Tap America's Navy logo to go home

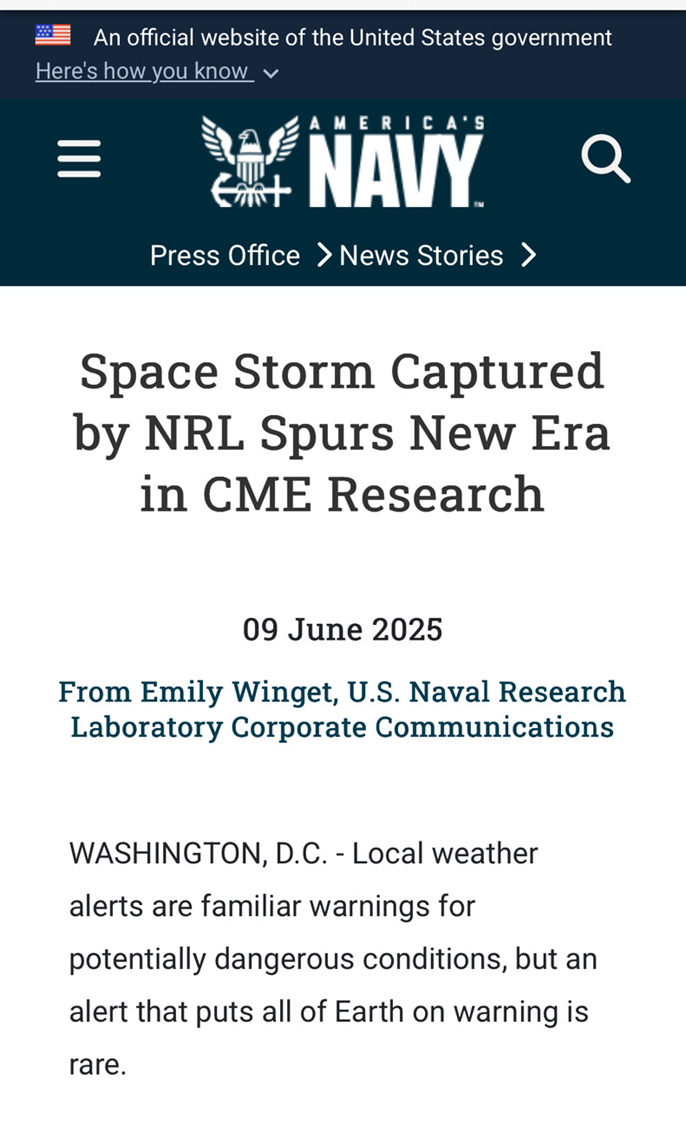(x=343, y=161)
